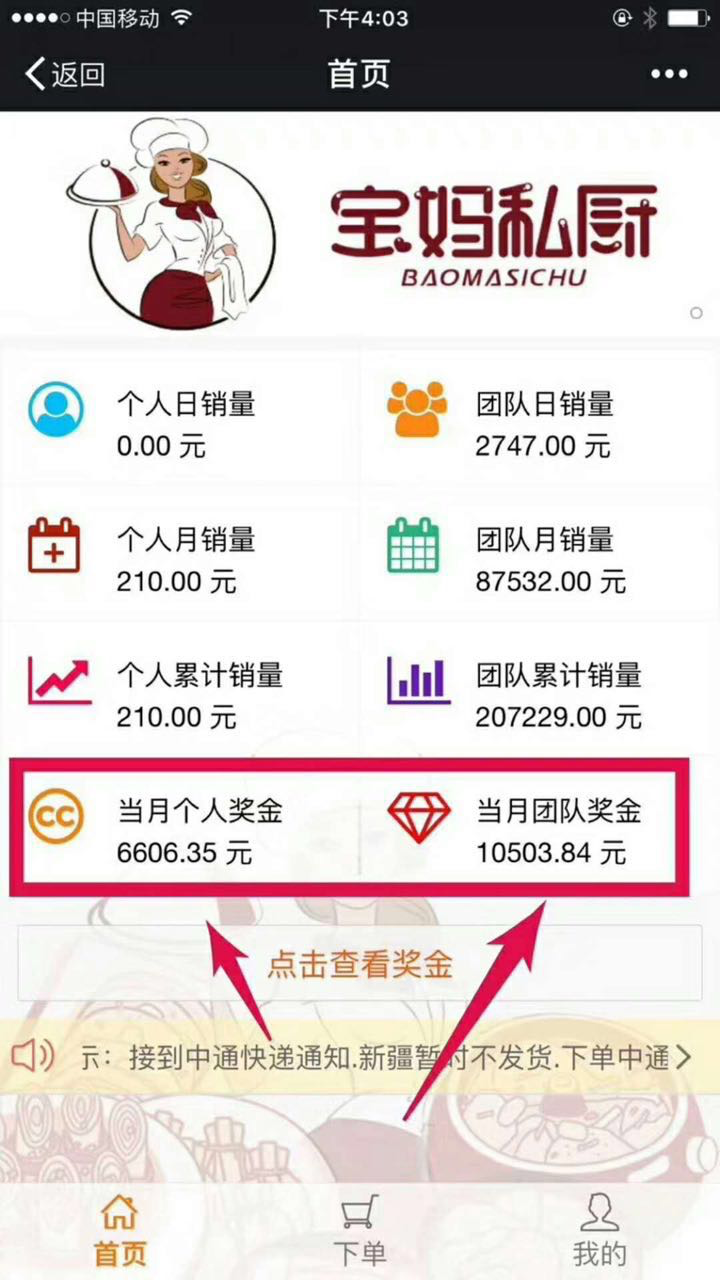720x1280 pixels.
Task: Open the three-dot overflow menu
Action: coord(669,74)
